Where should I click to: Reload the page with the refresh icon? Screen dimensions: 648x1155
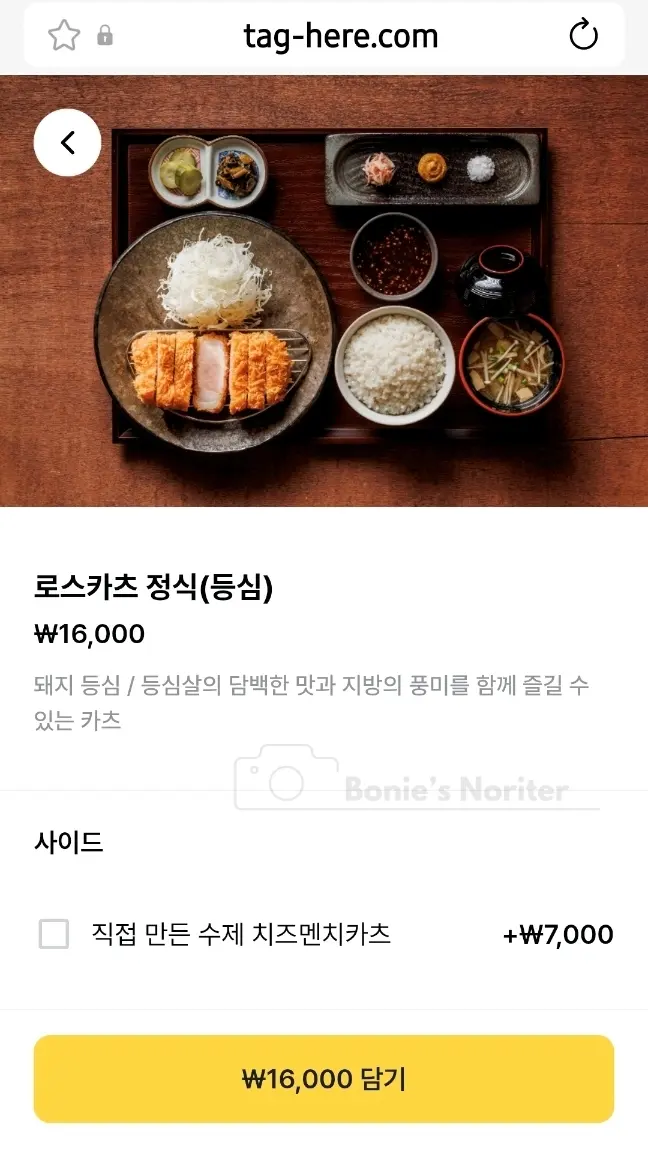coord(583,35)
